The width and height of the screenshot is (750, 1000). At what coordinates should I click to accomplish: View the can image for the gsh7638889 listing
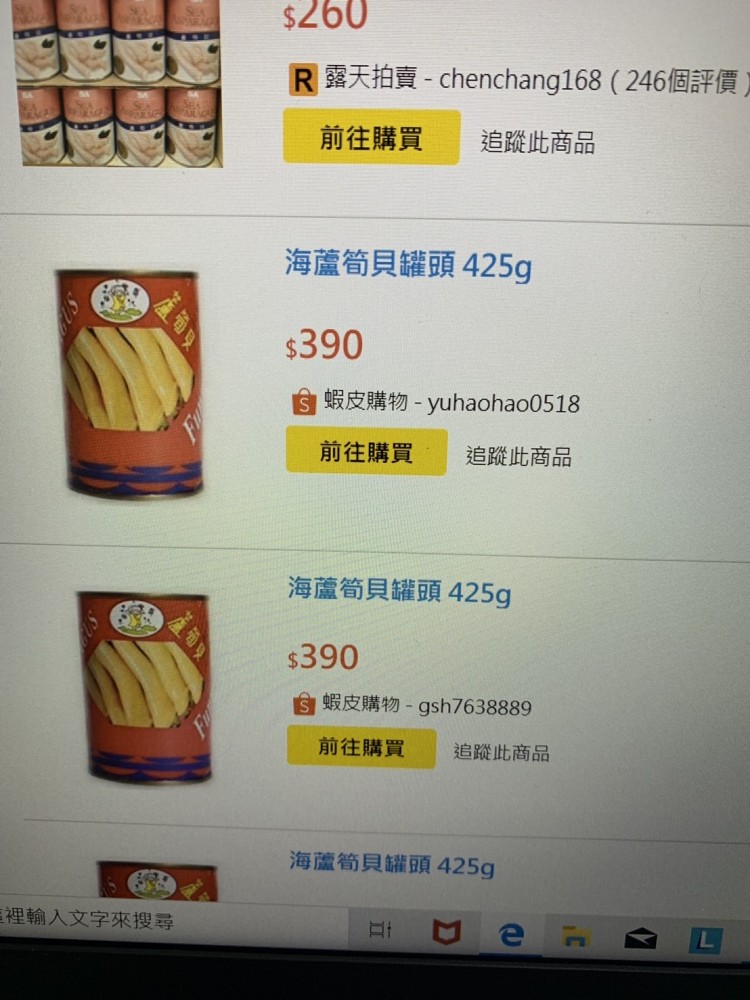point(146,686)
